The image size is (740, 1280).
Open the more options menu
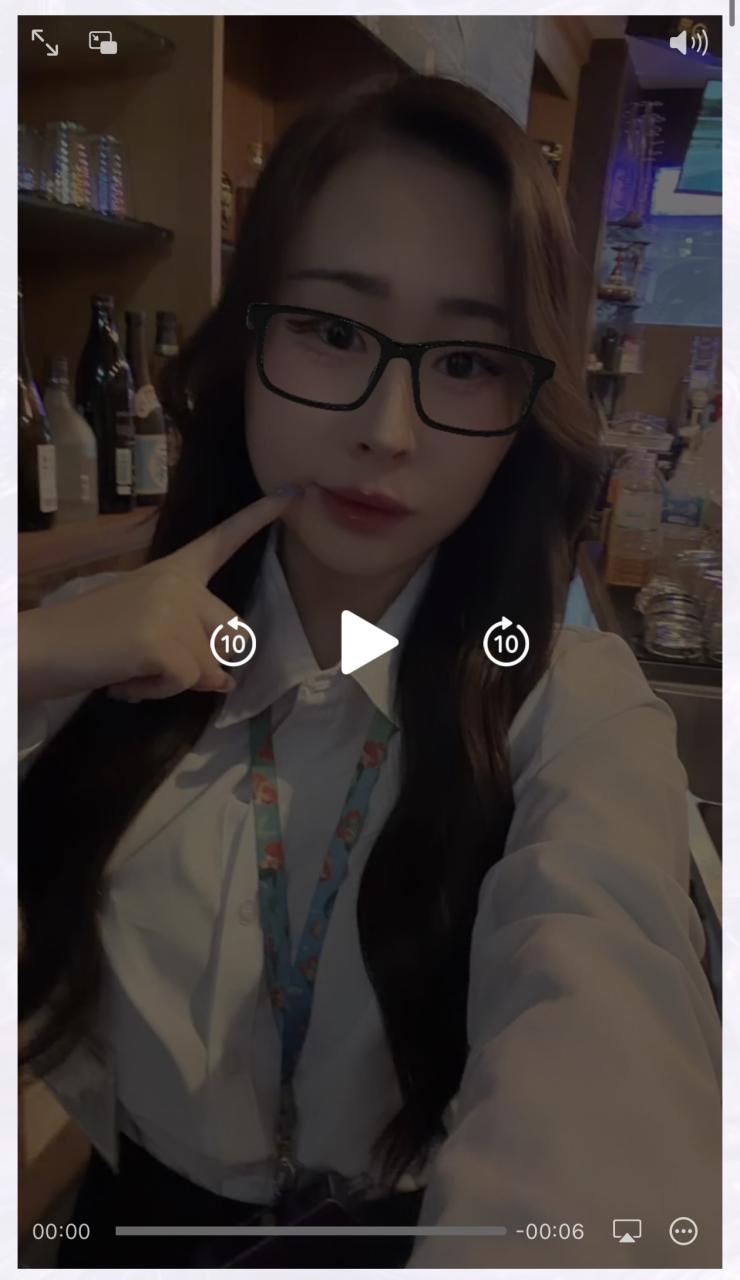(683, 1231)
